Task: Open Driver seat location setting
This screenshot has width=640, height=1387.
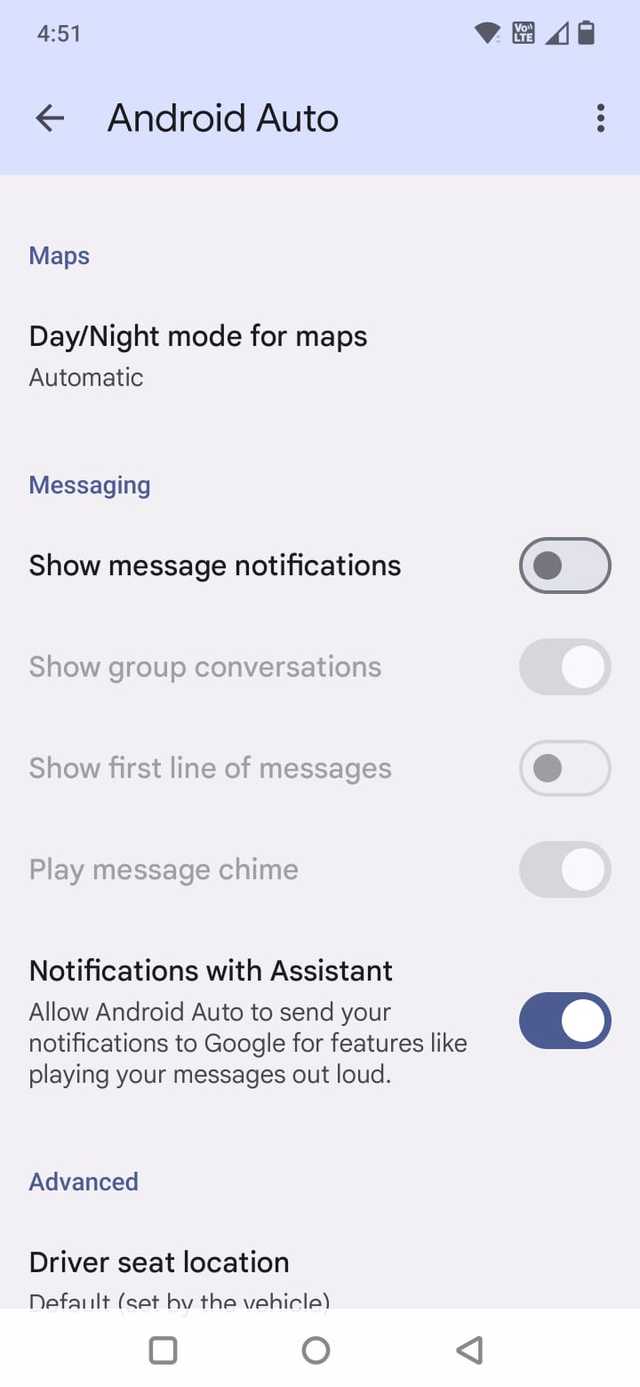Action: coord(160,1272)
